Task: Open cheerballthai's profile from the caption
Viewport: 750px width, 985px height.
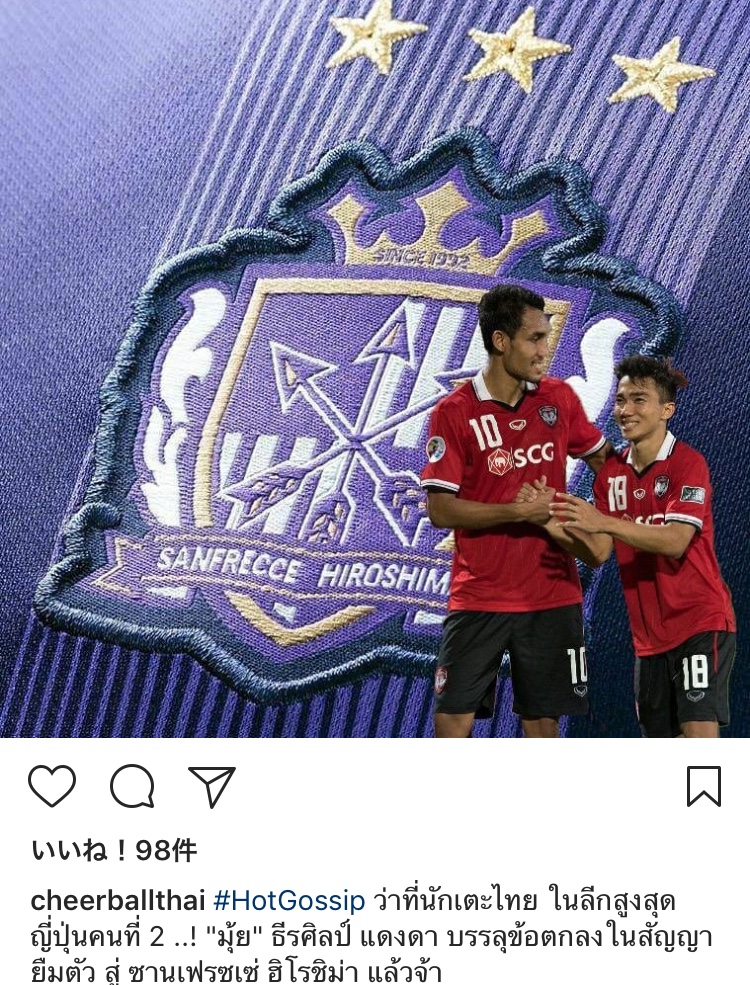Action: [117, 900]
